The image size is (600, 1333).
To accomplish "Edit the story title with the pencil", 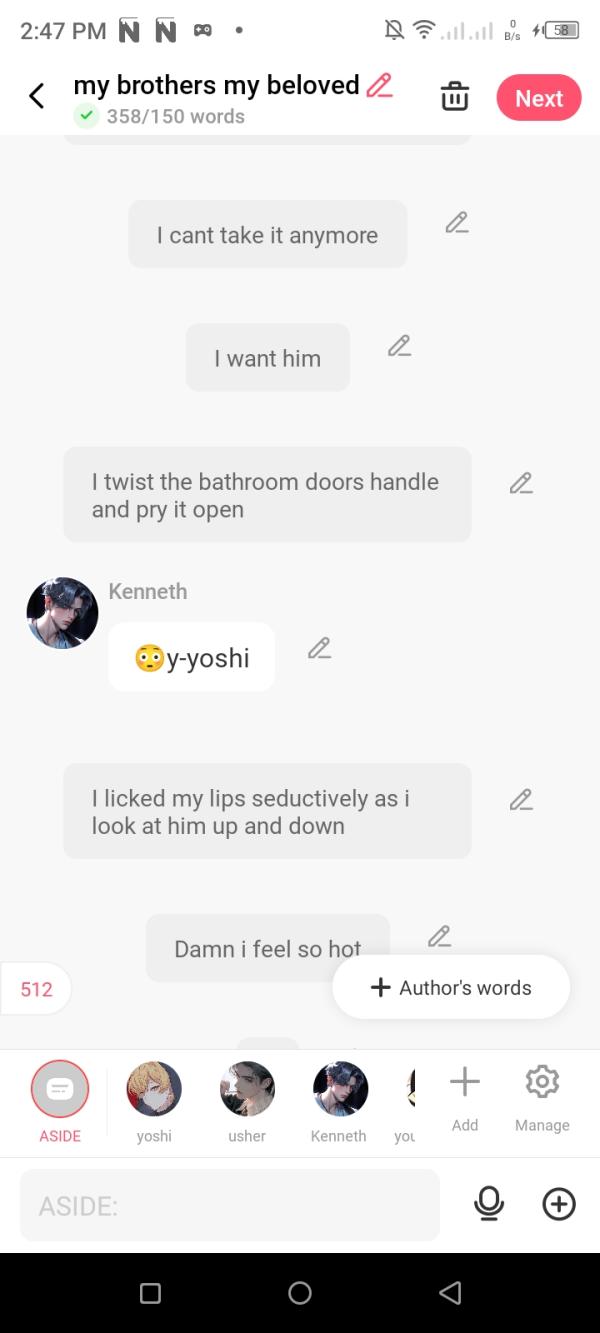I will point(380,86).
